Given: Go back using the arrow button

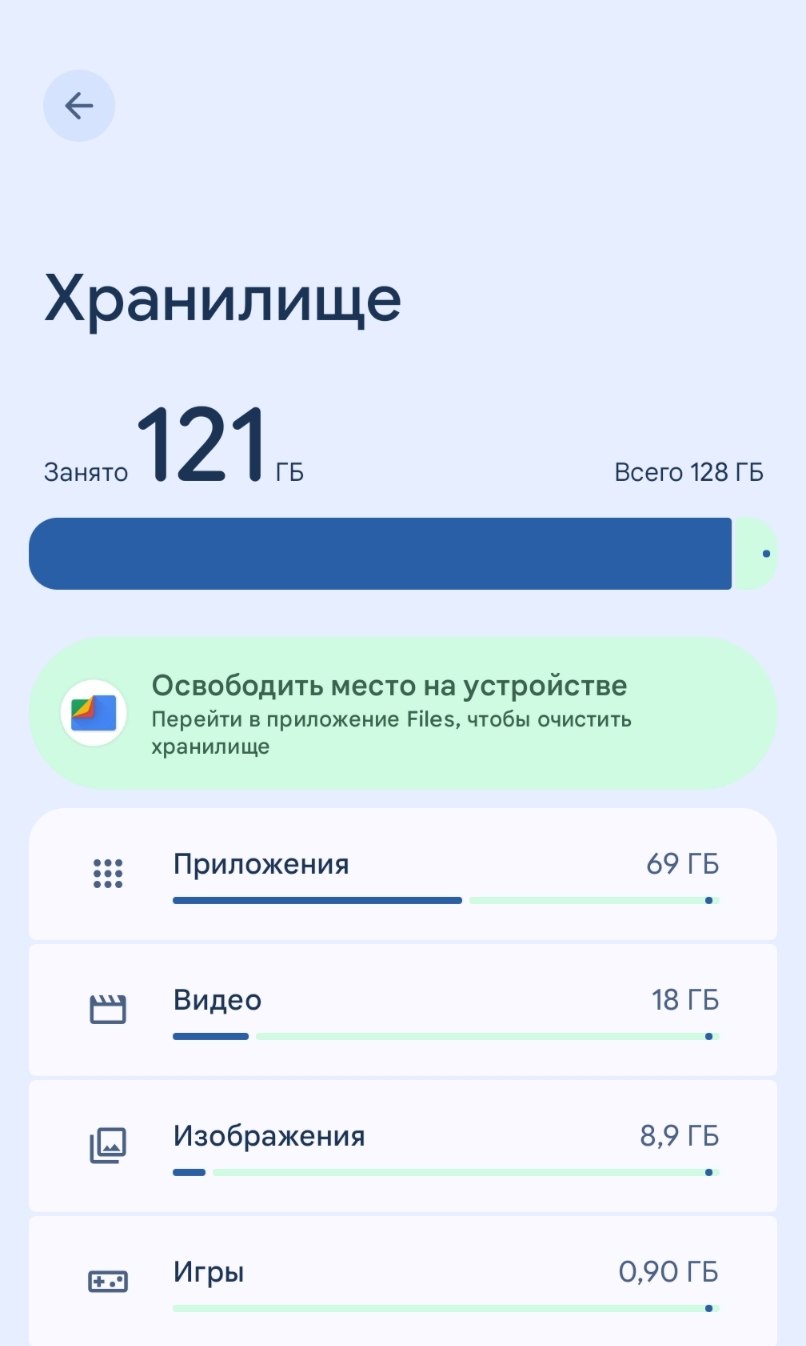Looking at the screenshot, I should point(79,106).
